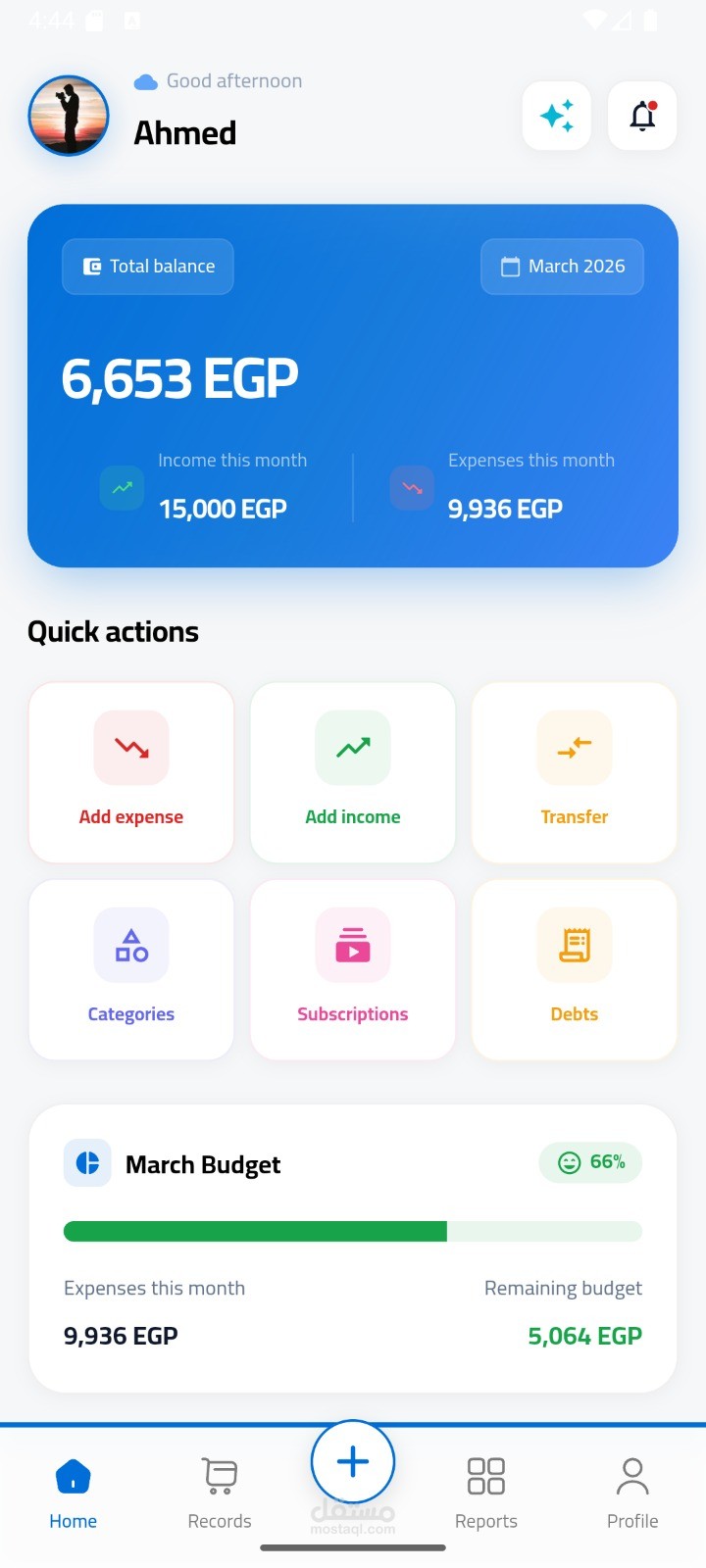Tap Ahmed's profile avatar
This screenshot has width=706, height=1568.
[x=69, y=116]
